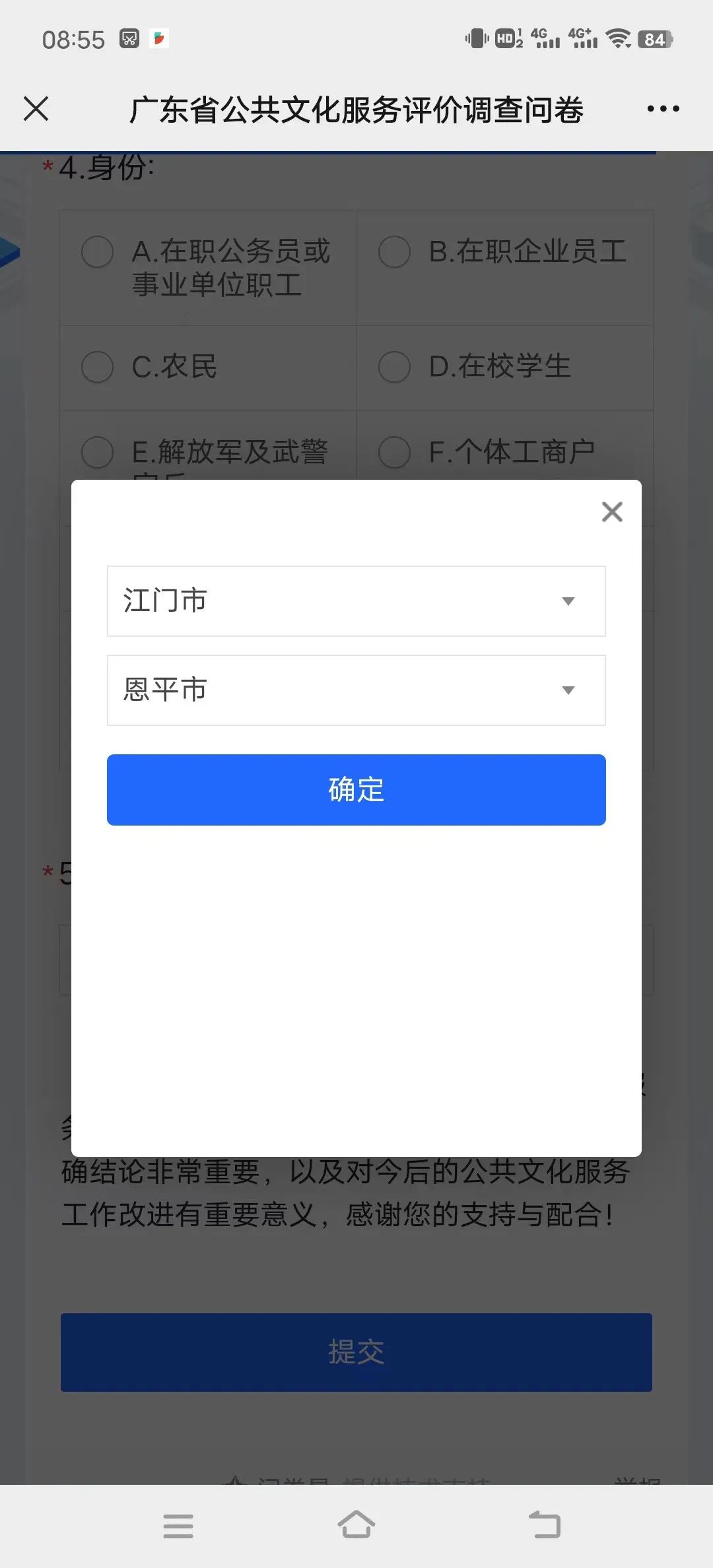Confirm selection with 确定 button

(x=356, y=790)
